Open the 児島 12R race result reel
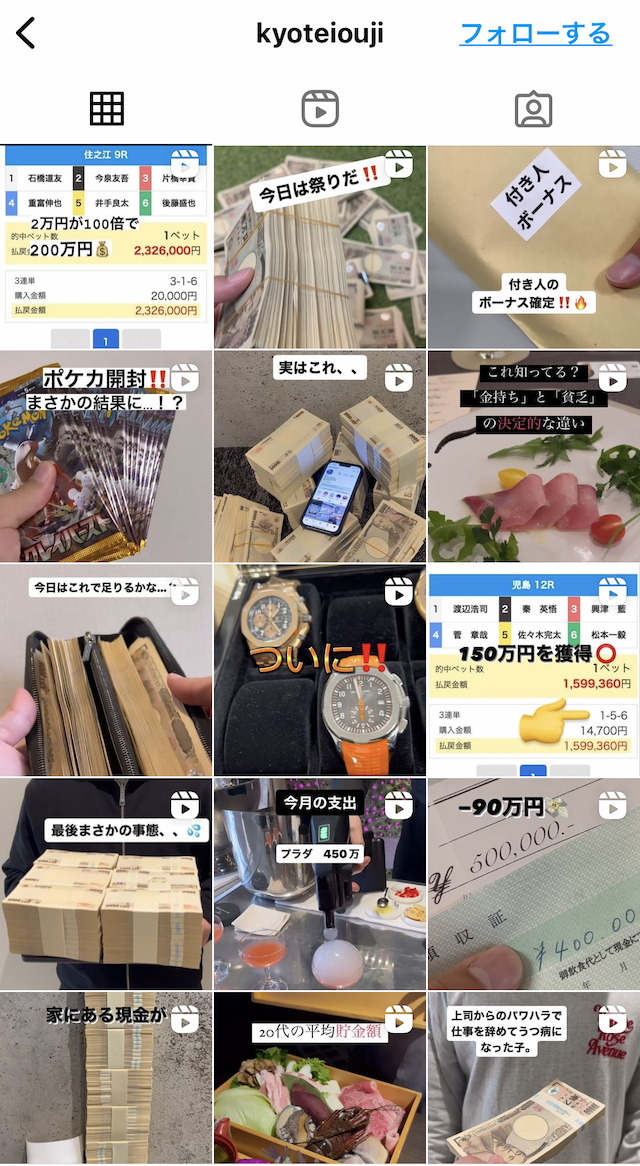The image size is (640, 1166). coord(534,670)
